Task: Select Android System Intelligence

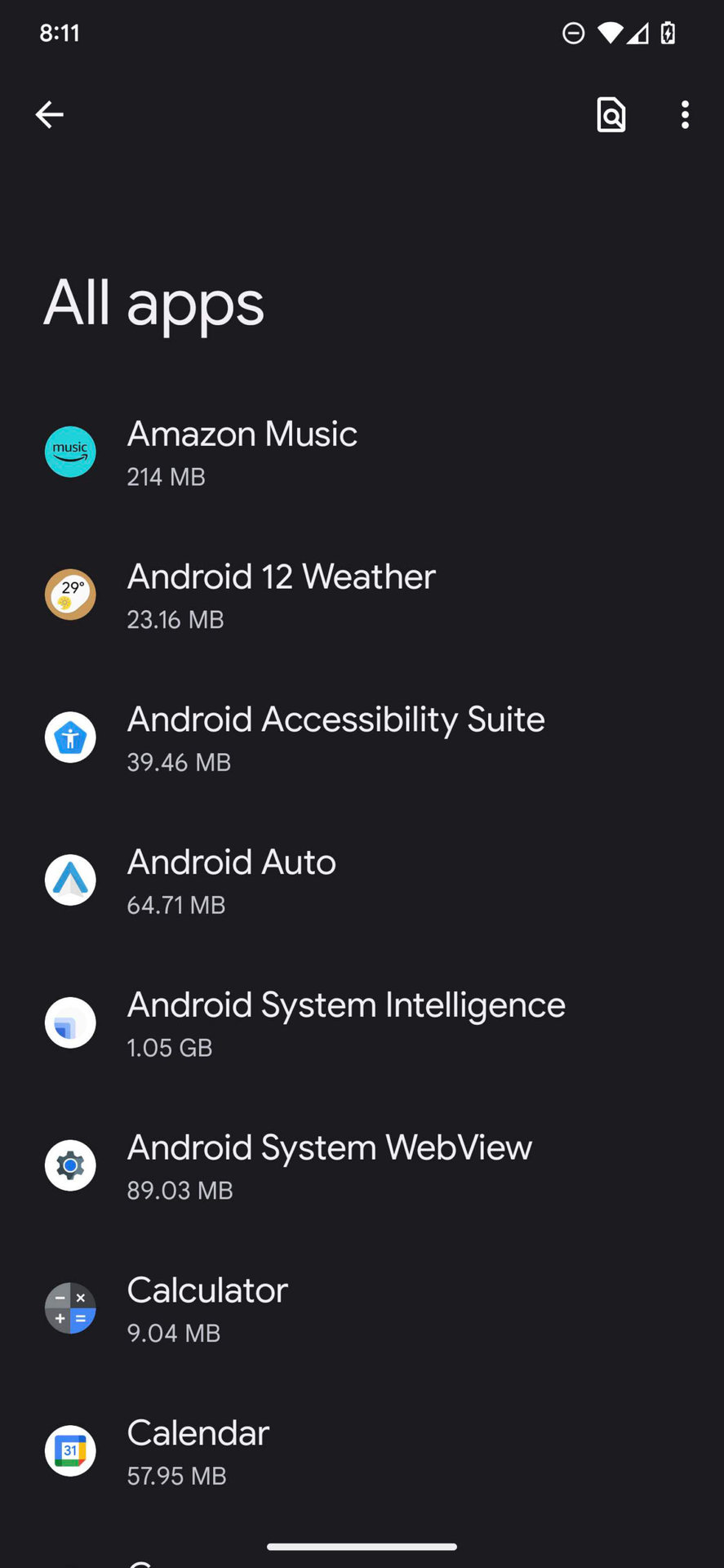Action: [x=346, y=1023]
